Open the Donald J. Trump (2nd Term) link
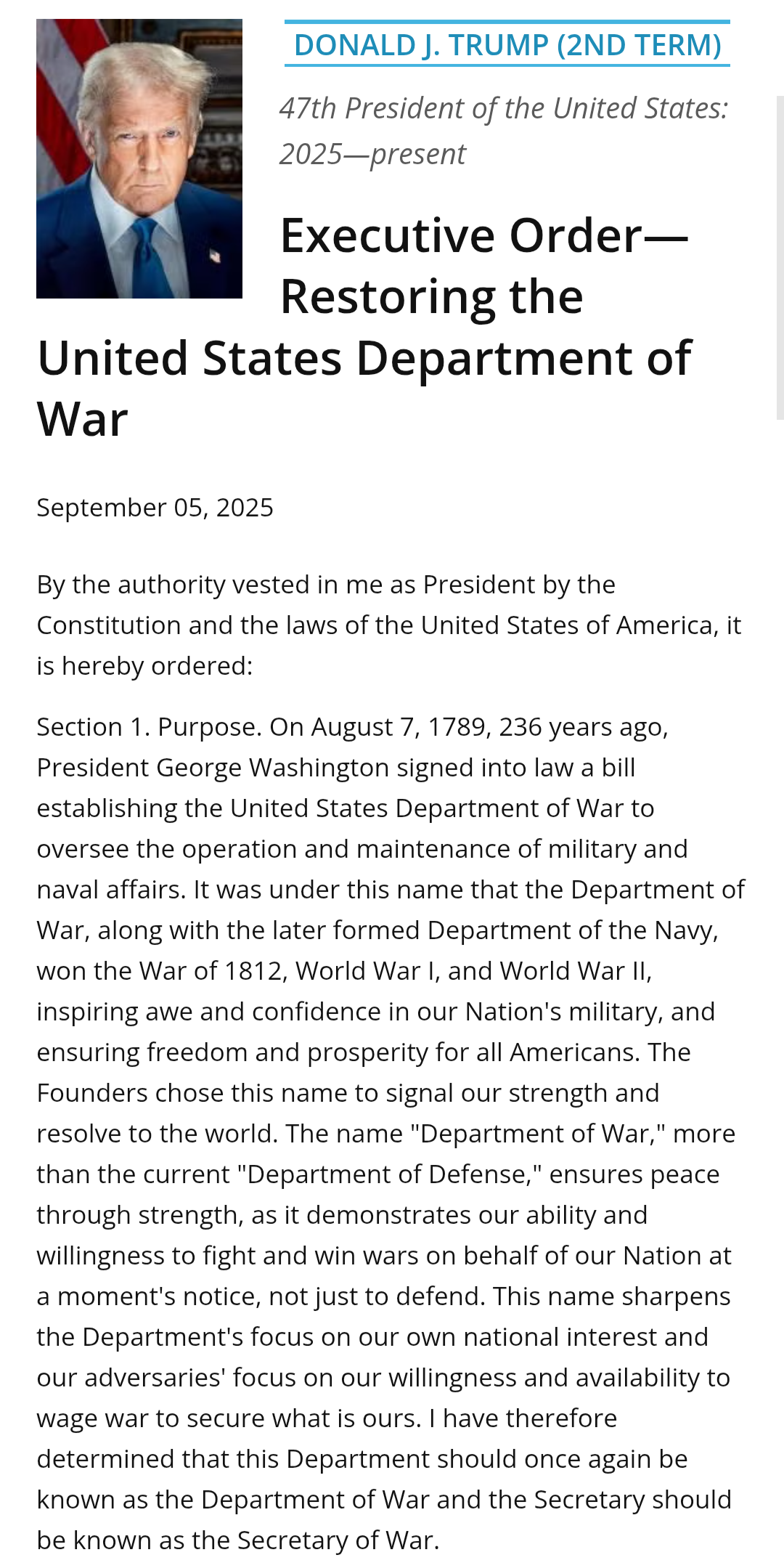This screenshot has height=1568, width=784. pyautogui.click(x=507, y=45)
